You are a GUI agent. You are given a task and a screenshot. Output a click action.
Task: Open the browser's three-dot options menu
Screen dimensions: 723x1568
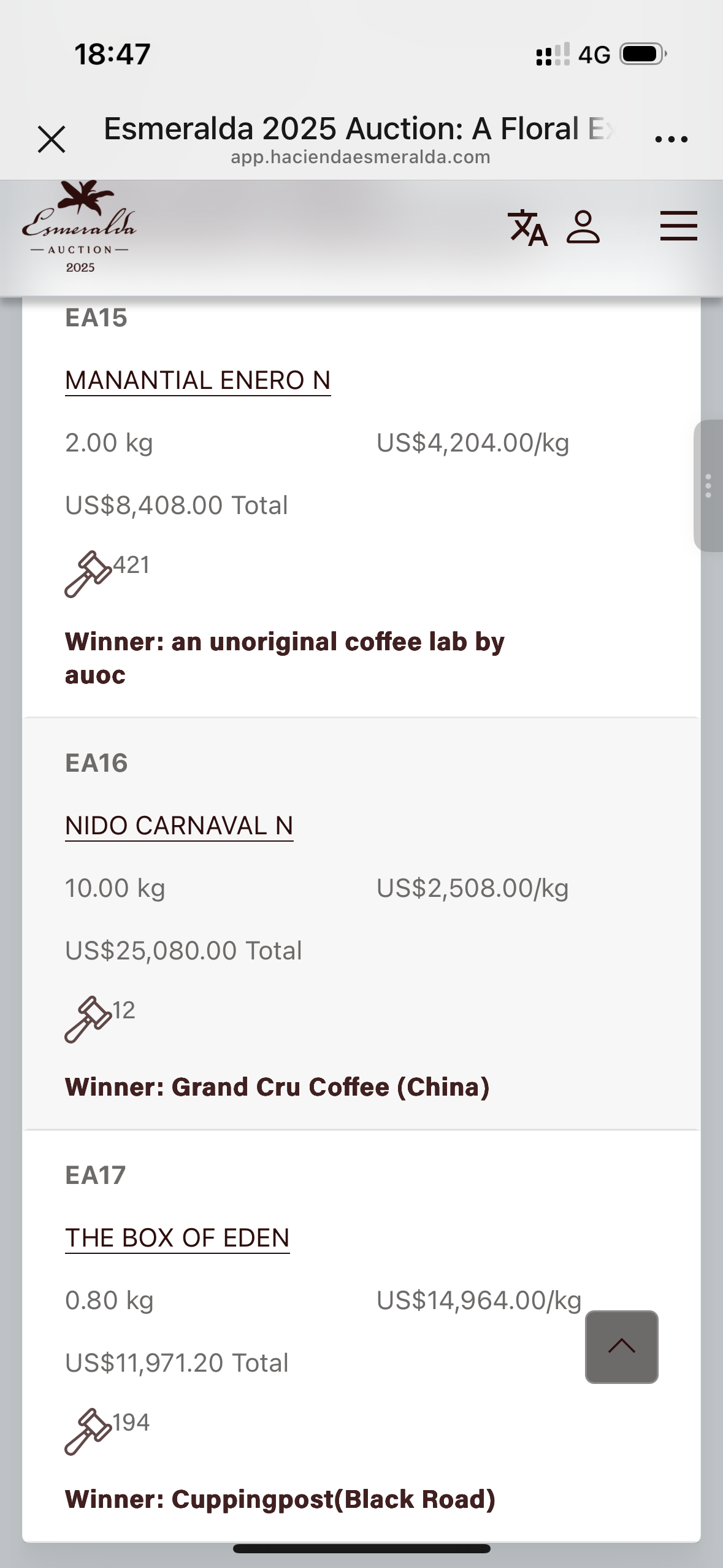click(671, 139)
